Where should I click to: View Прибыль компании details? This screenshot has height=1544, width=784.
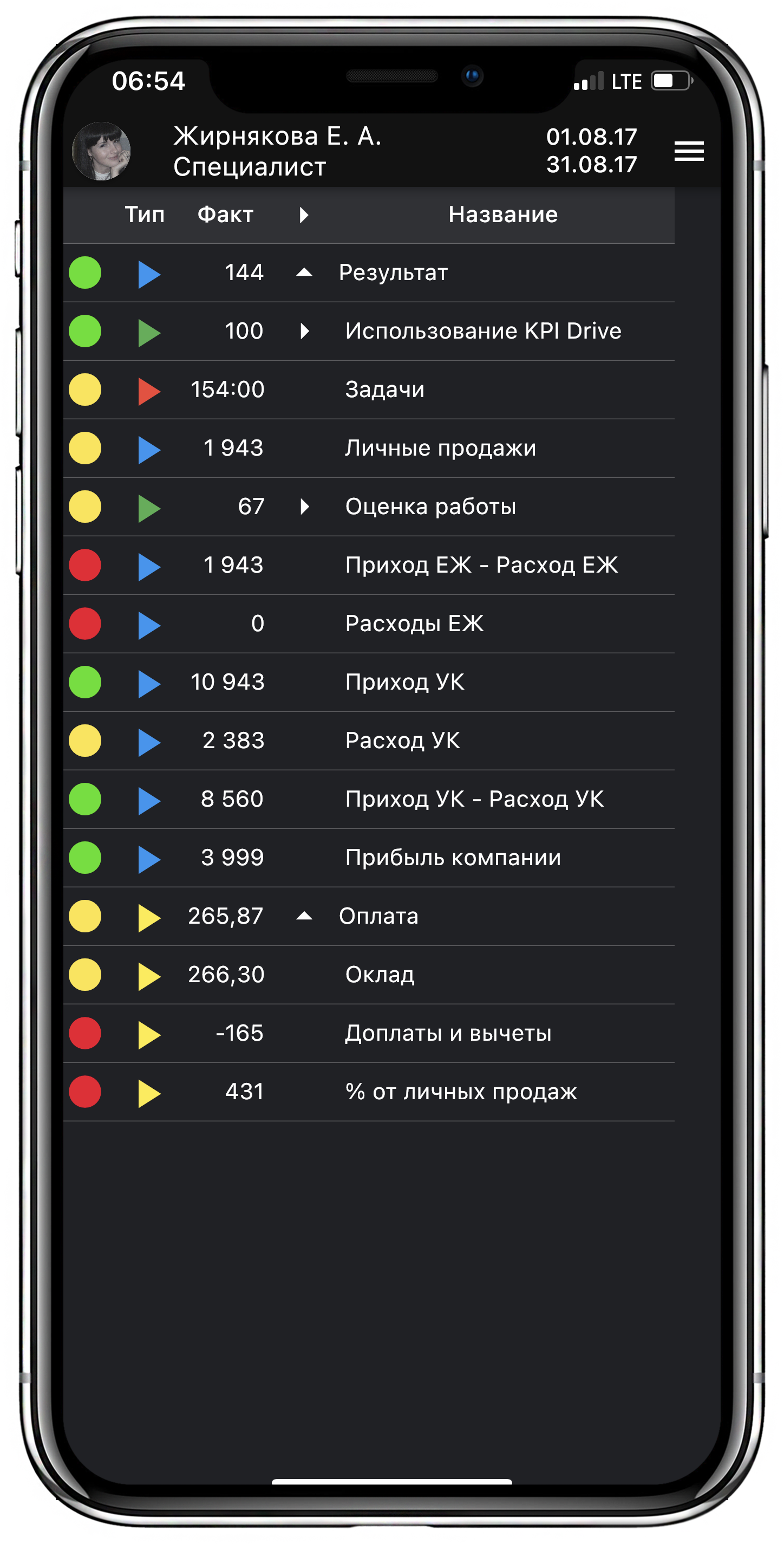click(369, 858)
